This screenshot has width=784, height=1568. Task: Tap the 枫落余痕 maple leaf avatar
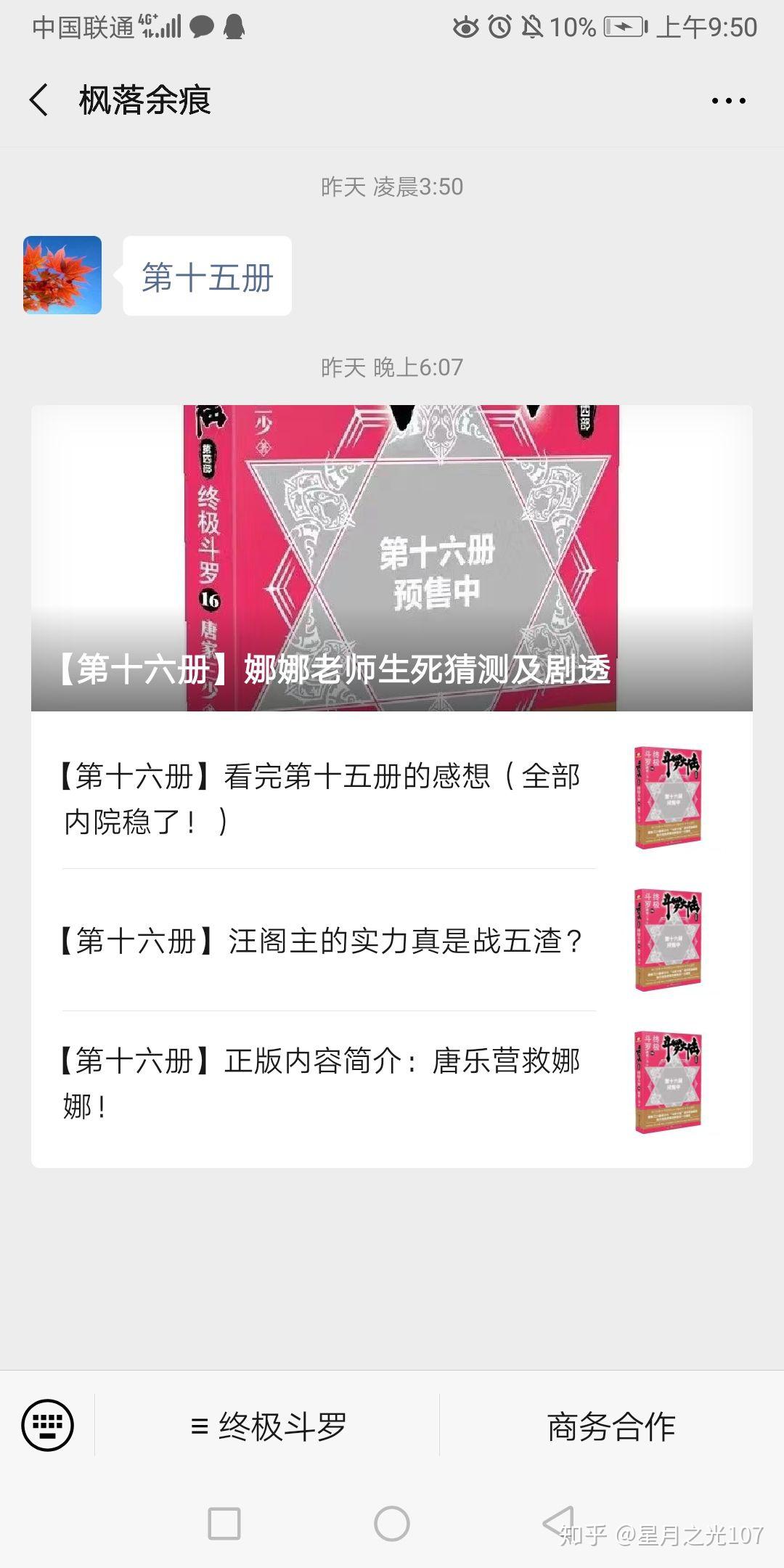pos(62,275)
